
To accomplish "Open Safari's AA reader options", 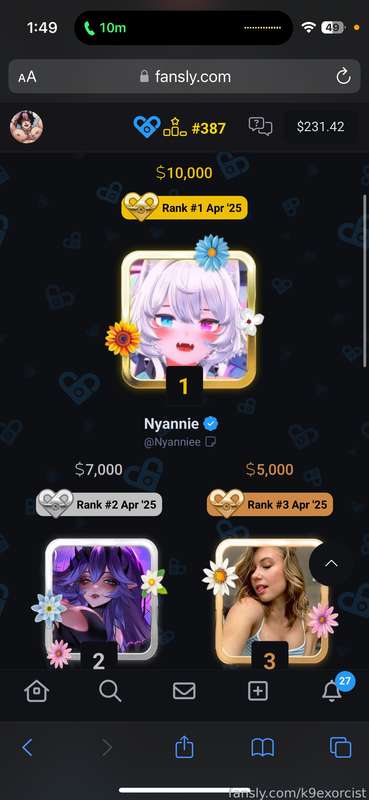I will point(27,77).
